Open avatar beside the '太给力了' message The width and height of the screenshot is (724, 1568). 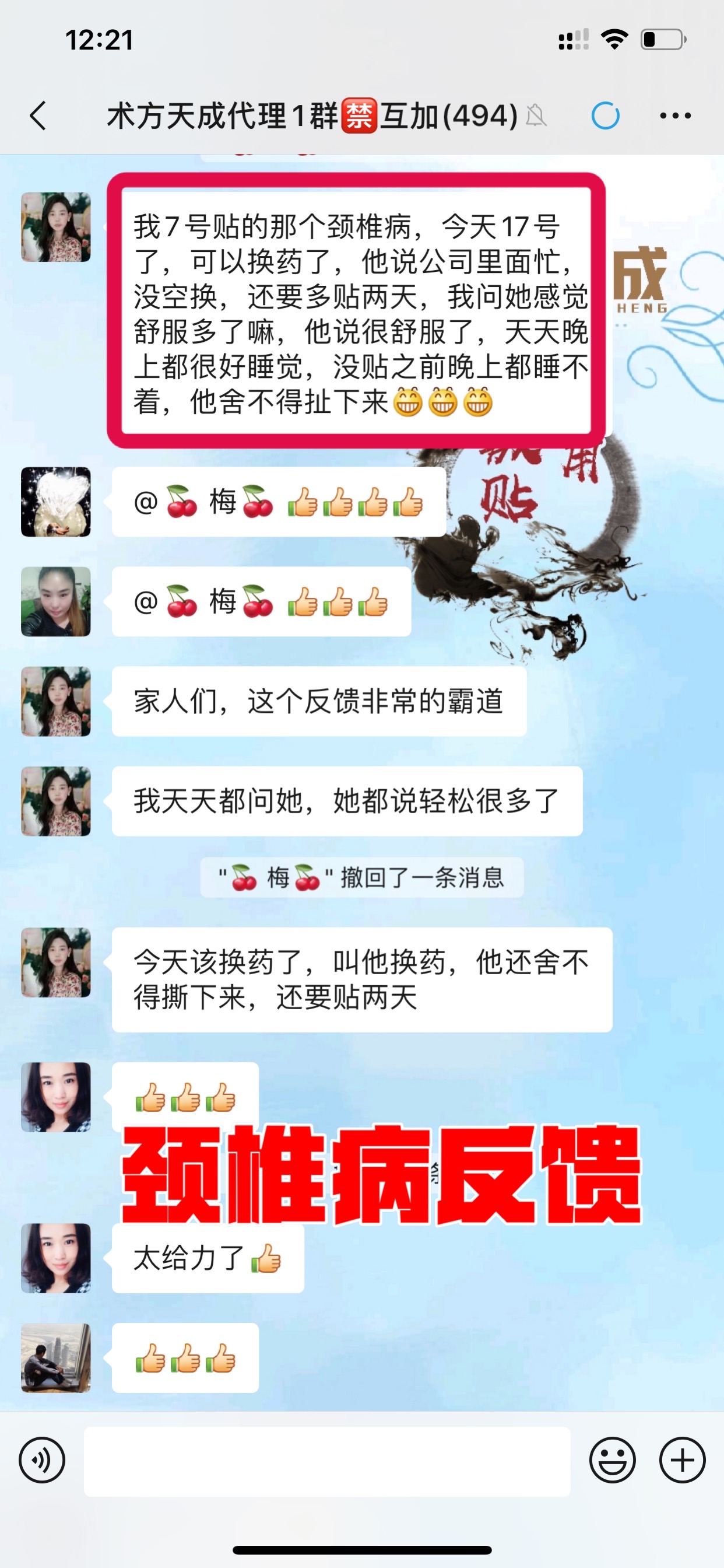(x=56, y=1258)
